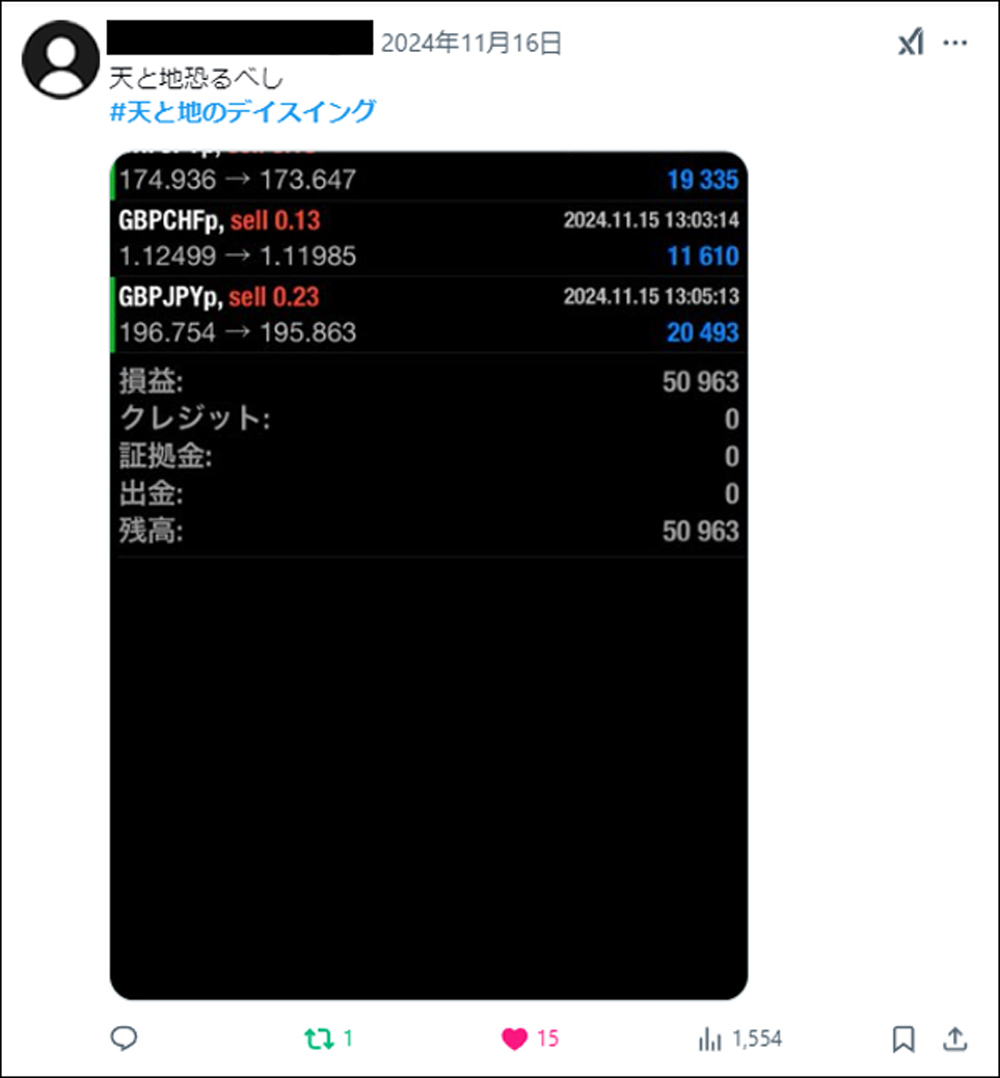Open the attached trading screenshot image

(428, 575)
